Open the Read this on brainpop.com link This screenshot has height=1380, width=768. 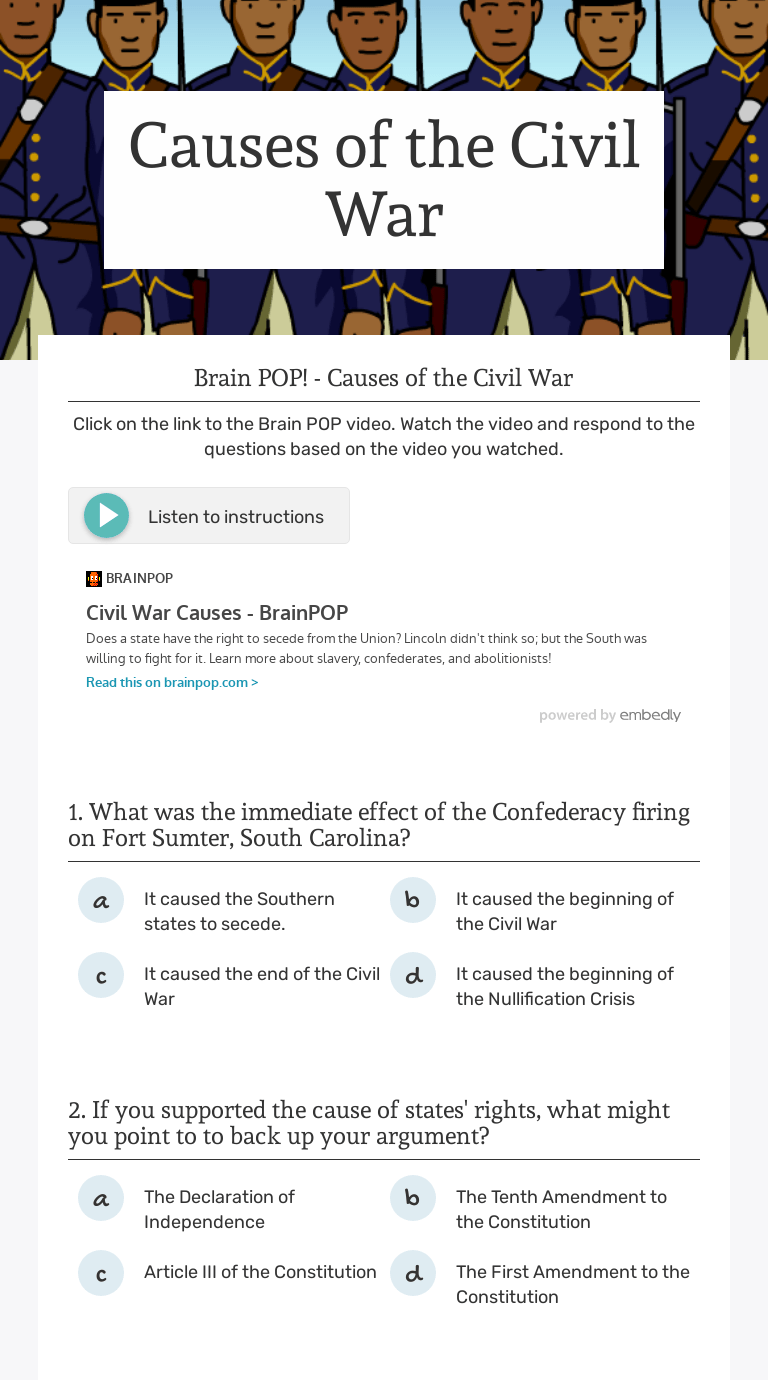pos(172,682)
